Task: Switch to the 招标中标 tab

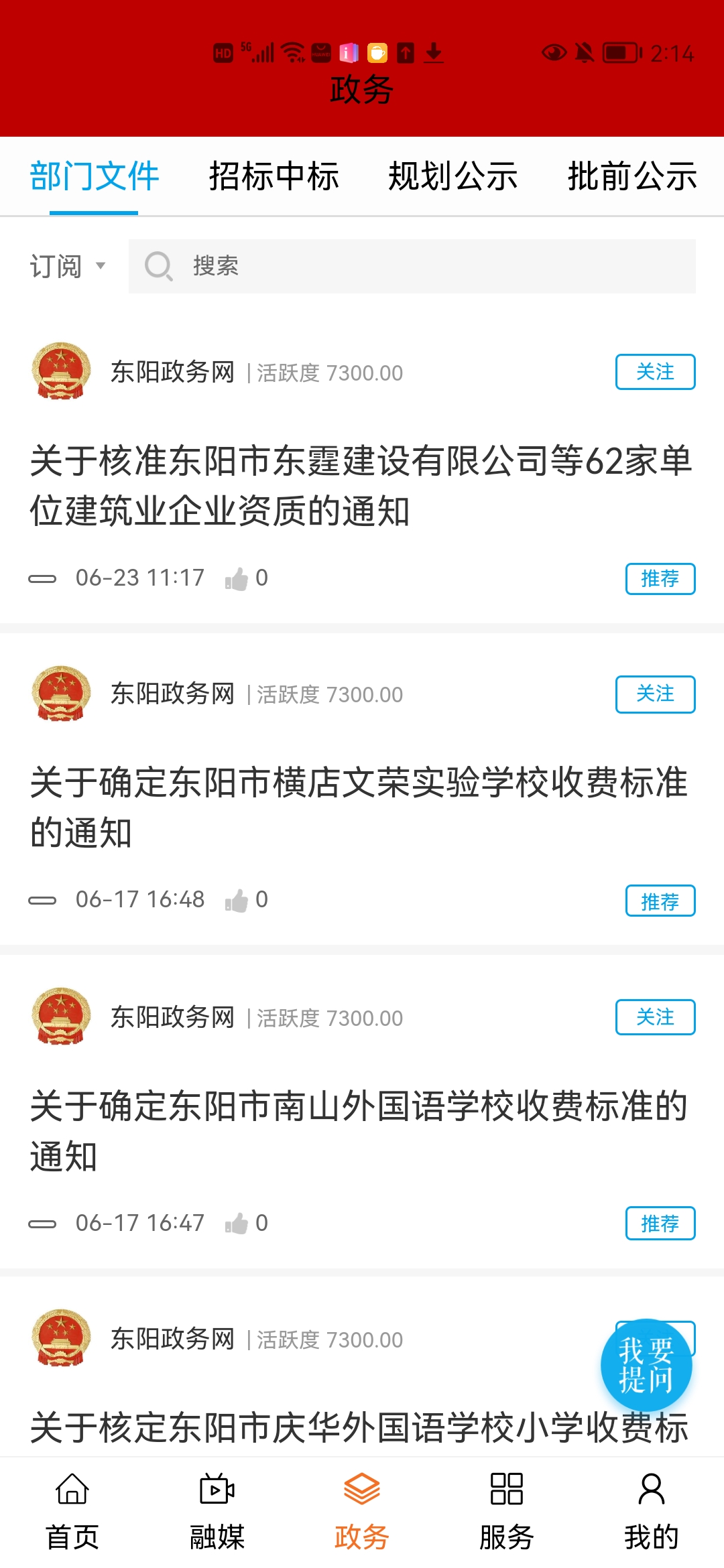Action: [x=274, y=177]
